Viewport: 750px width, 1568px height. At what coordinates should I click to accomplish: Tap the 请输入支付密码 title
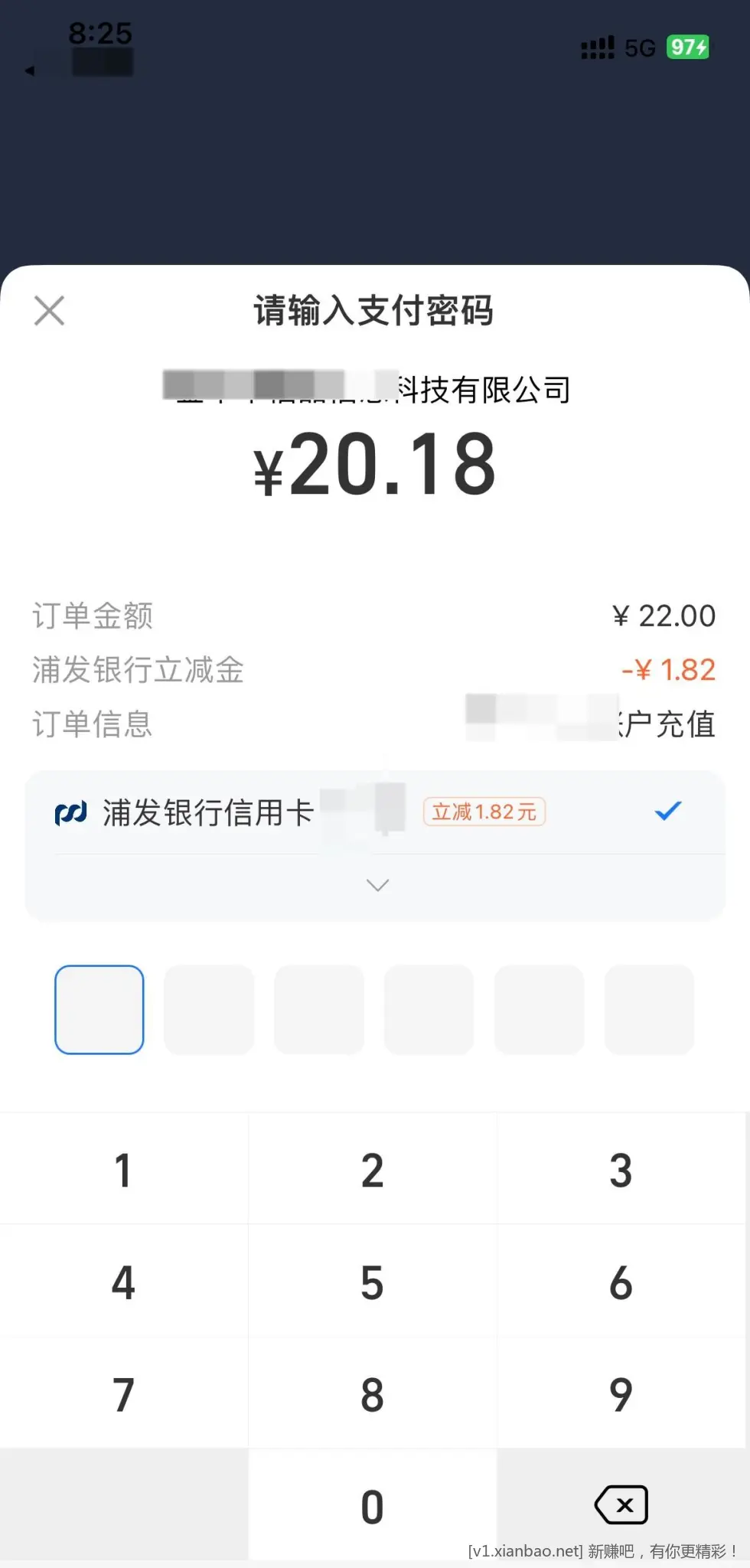[374, 312]
